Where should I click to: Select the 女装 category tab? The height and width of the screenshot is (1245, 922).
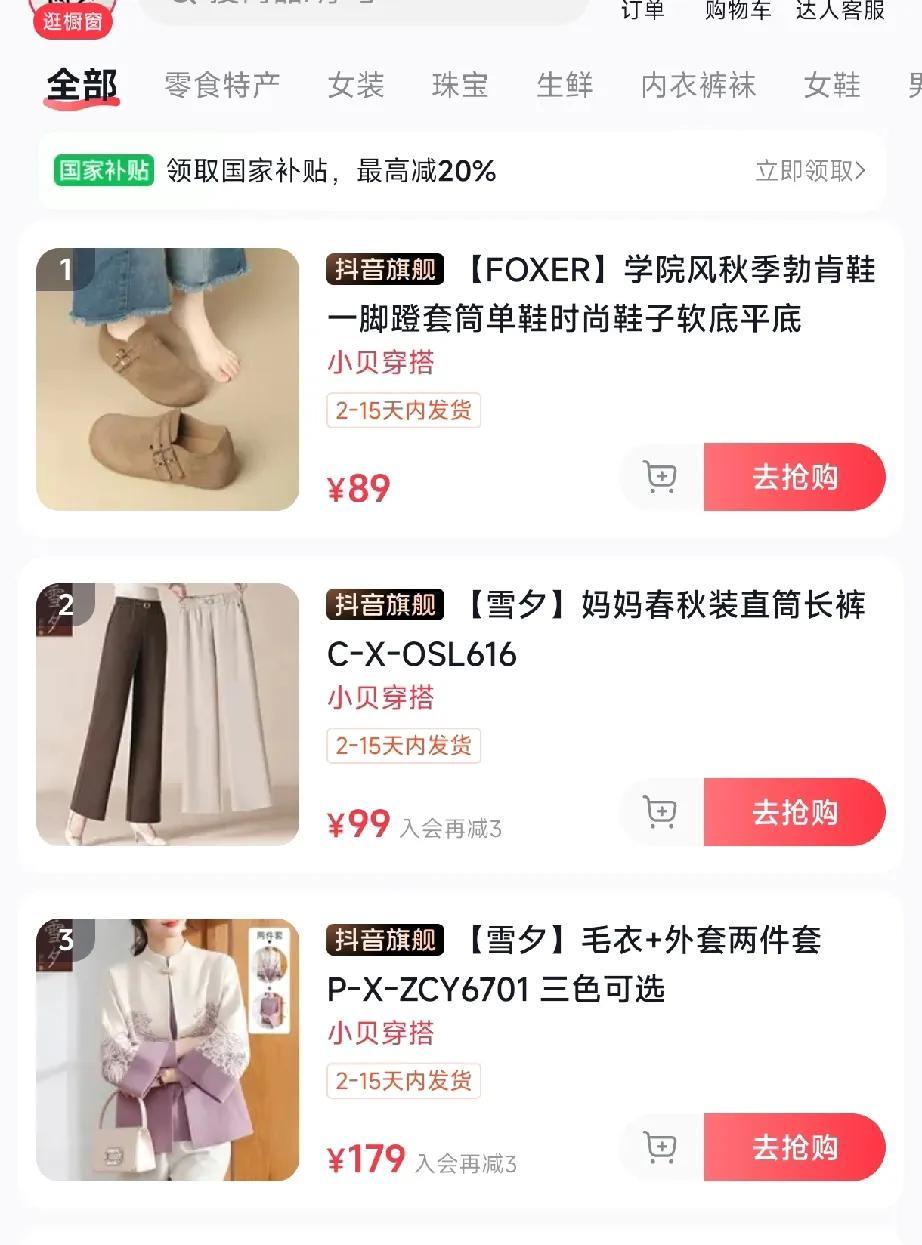pos(356,86)
